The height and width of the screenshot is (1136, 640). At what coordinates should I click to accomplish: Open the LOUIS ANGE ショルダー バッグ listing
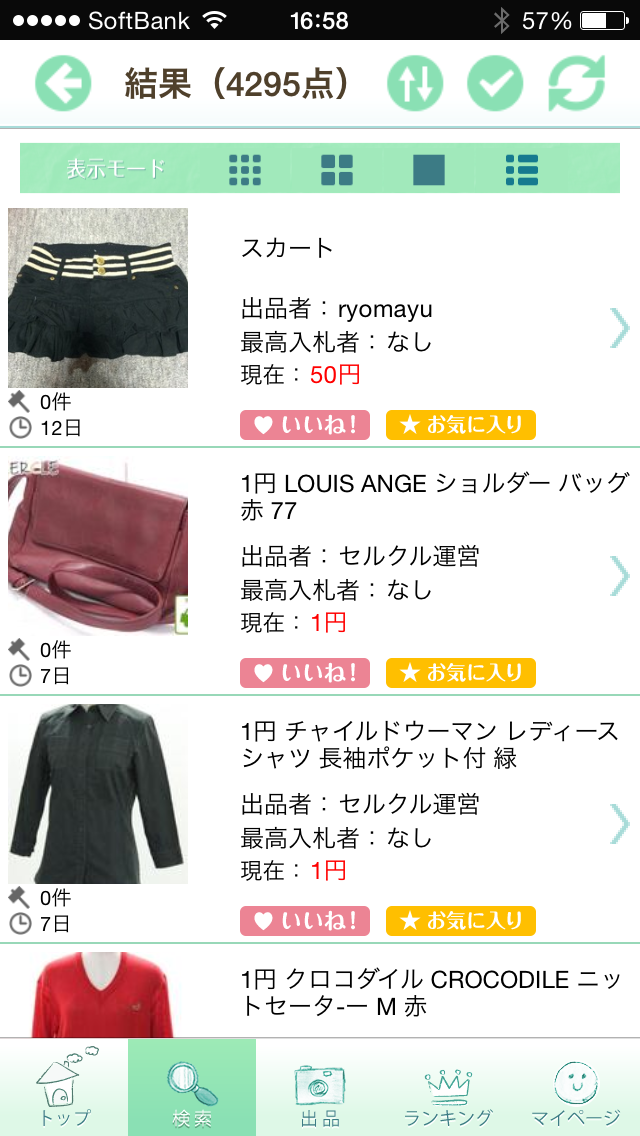coord(320,571)
